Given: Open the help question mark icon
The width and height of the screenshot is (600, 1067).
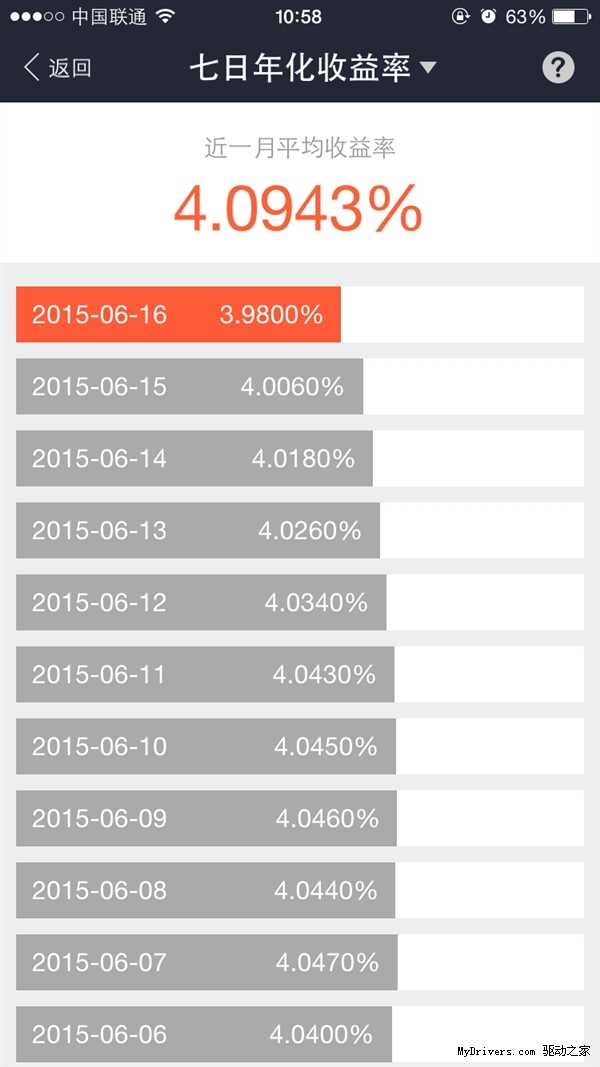Looking at the screenshot, I should click(558, 68).
